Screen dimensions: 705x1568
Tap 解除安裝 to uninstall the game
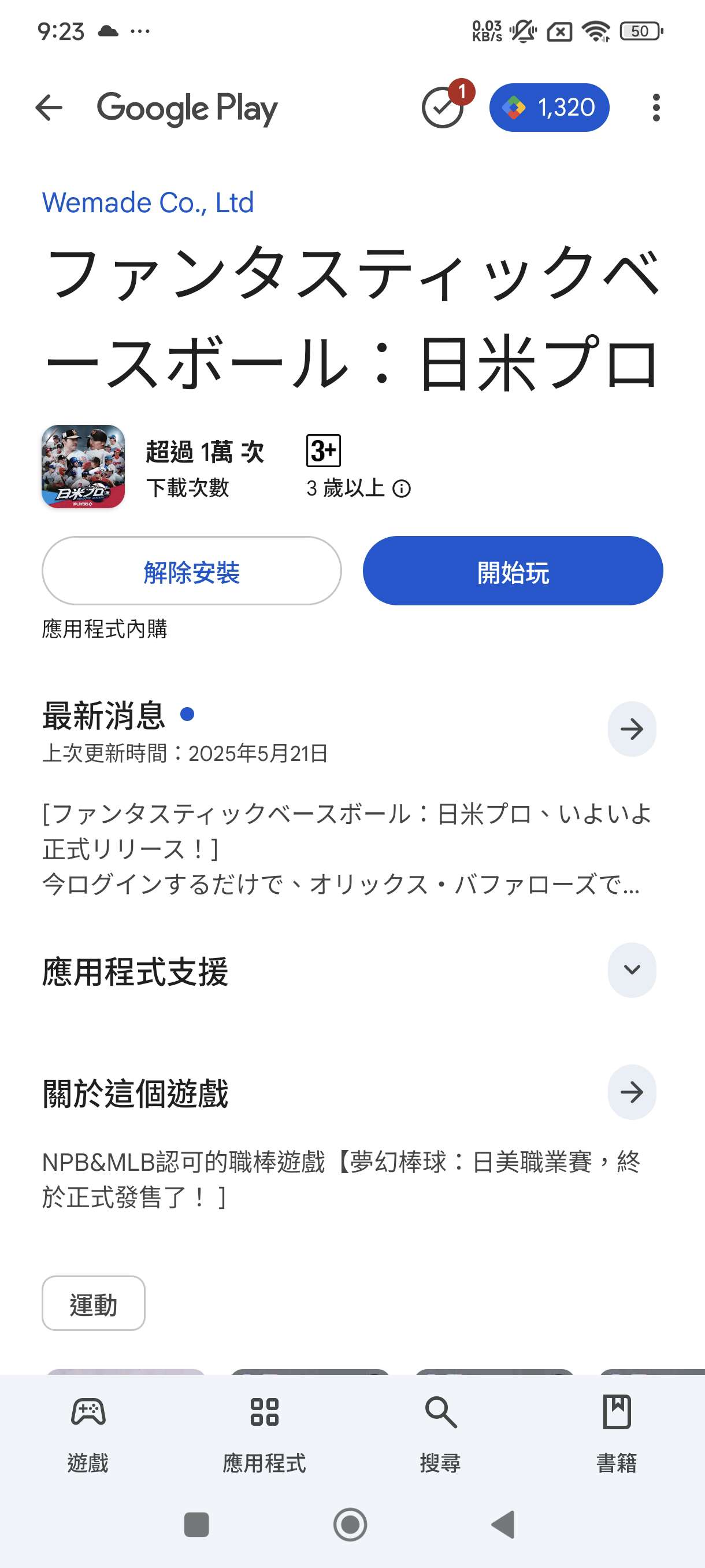(x=192, y=571)
